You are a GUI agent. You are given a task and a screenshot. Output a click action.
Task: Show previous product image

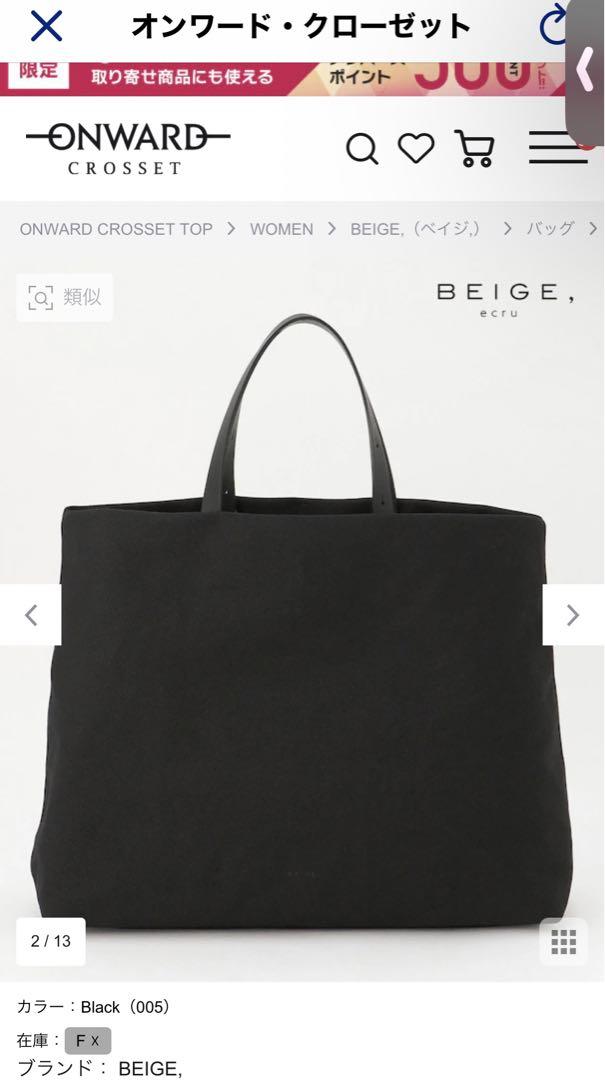(31, 615)
